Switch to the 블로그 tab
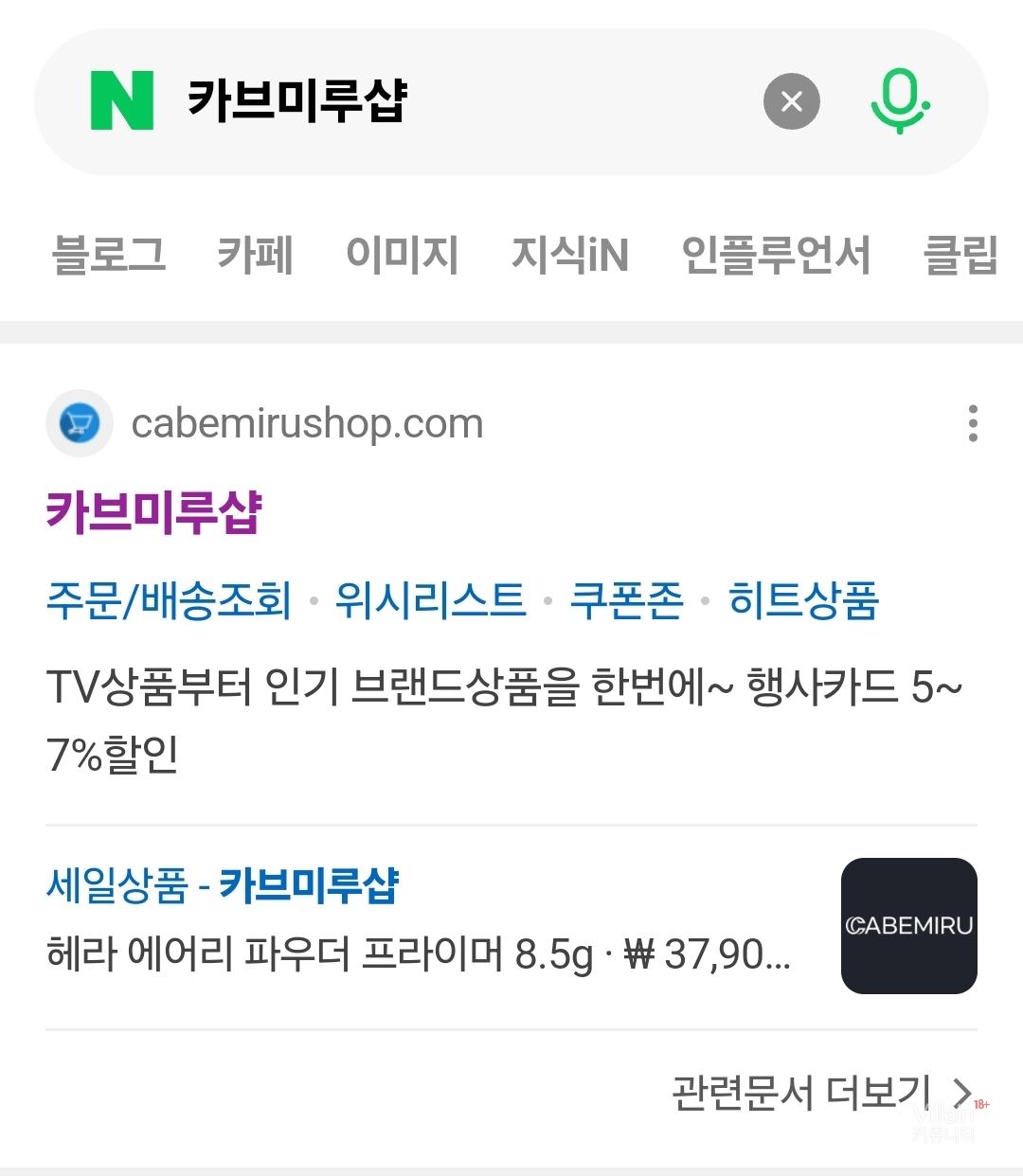The image size is (1023, 1176). tap(109, 254)
